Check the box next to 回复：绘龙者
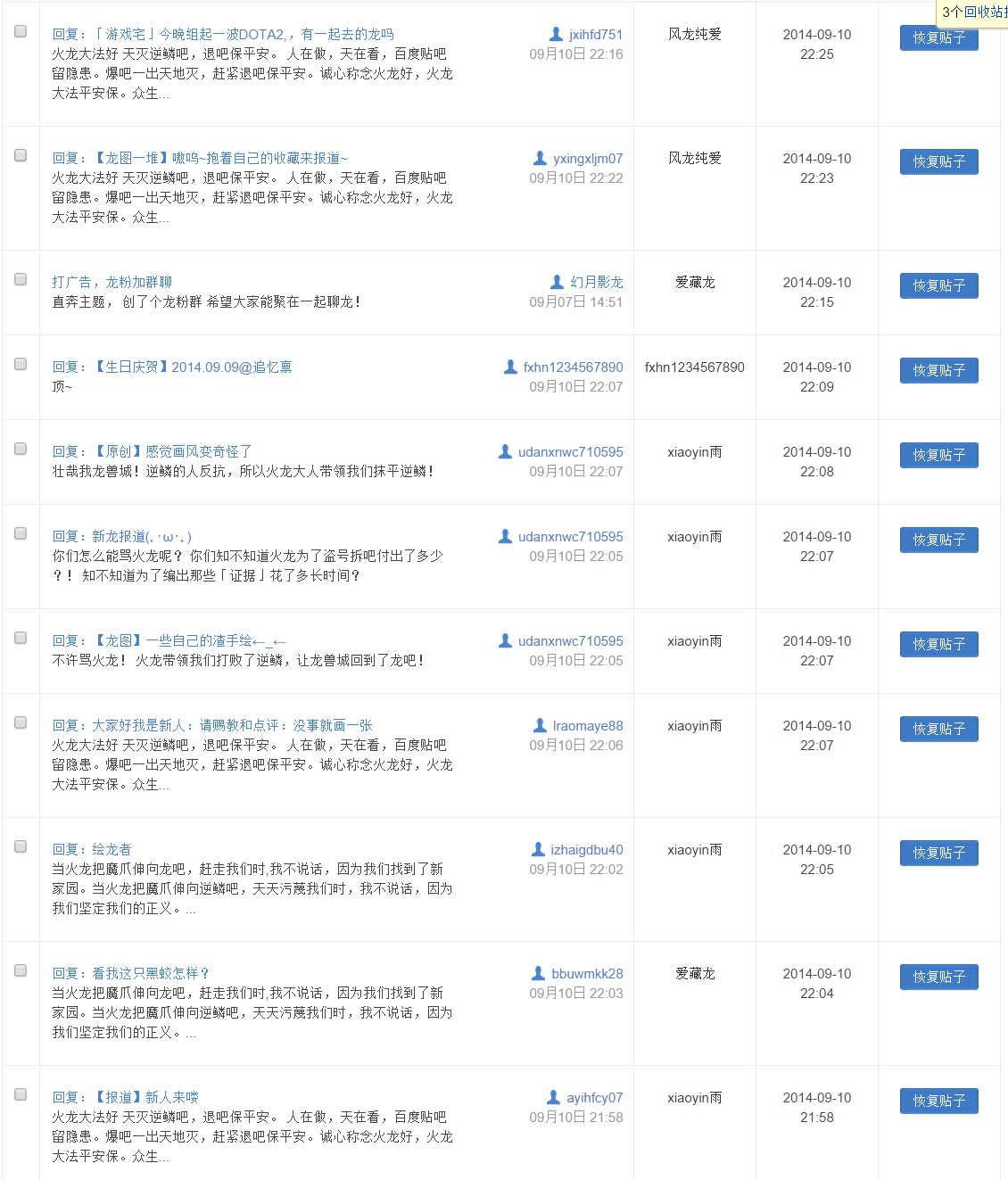The image size is (1008, 1180). coord(21,846)
